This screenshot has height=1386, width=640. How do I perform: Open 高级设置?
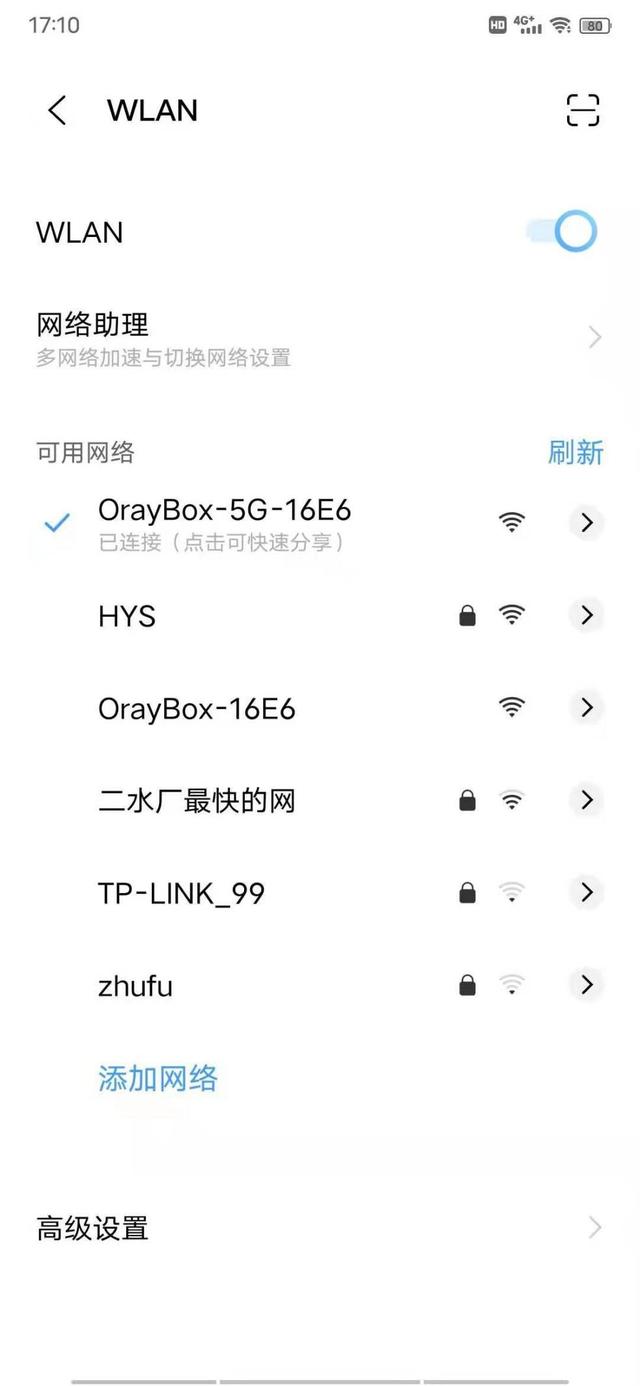320,1227
